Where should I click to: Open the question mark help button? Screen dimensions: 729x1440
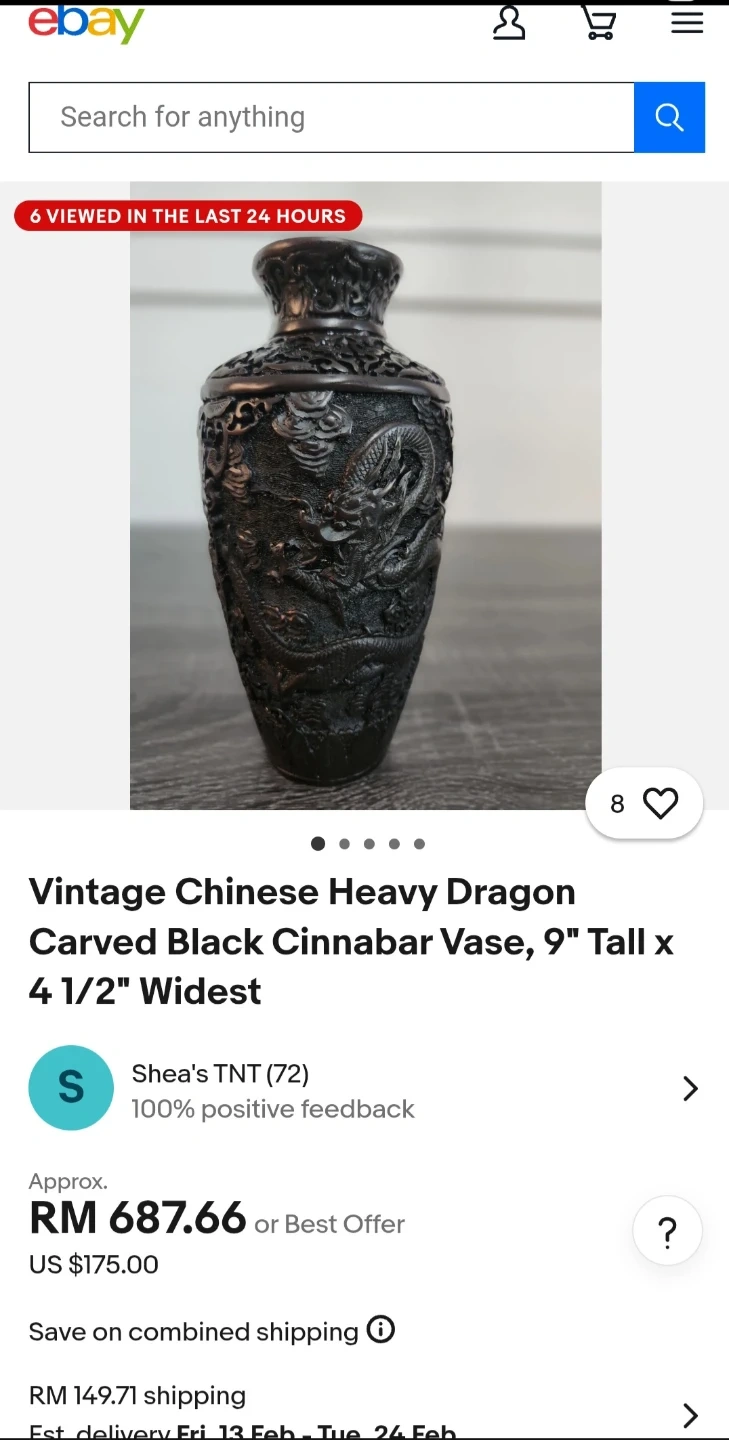pos(667,1231)
